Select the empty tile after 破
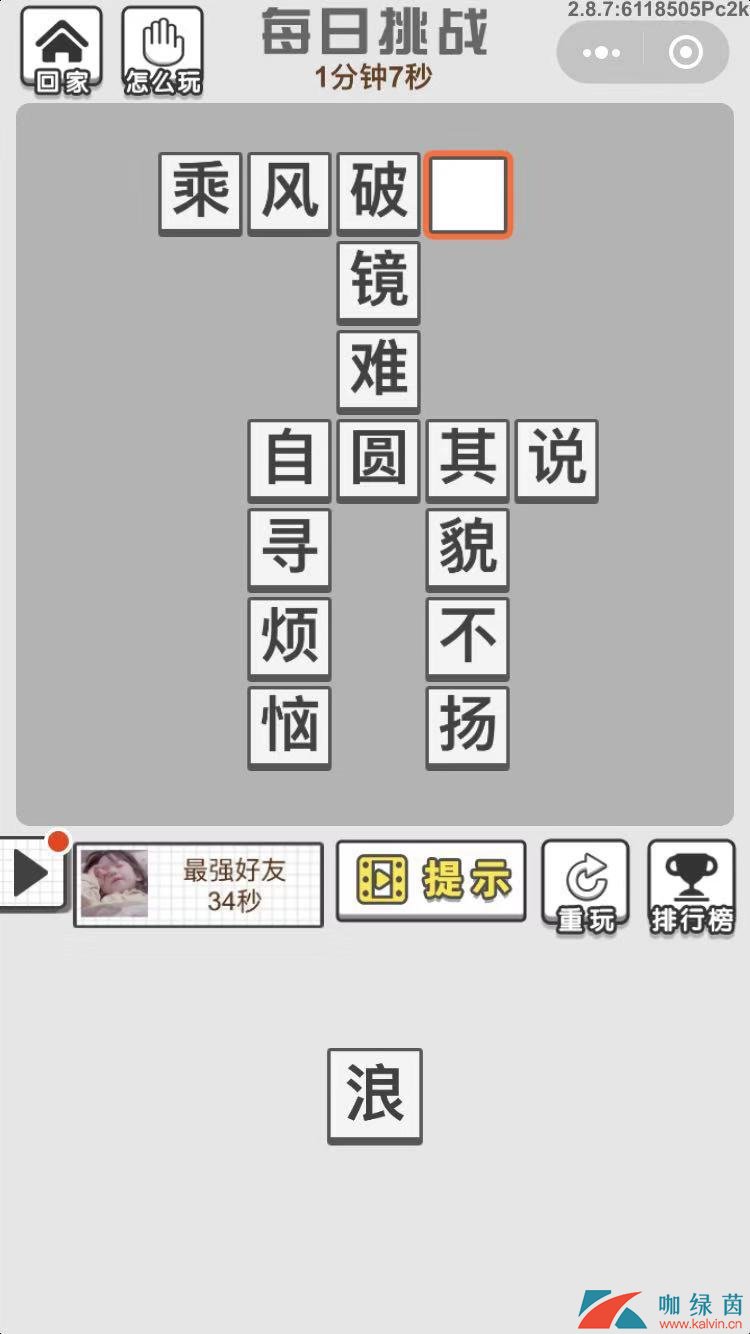750x1334 pixels. point(468,194)
